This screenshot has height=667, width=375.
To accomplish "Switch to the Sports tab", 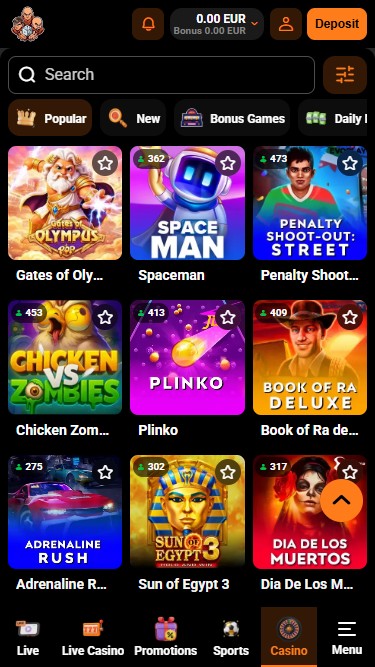I will (x=231, y=637).
